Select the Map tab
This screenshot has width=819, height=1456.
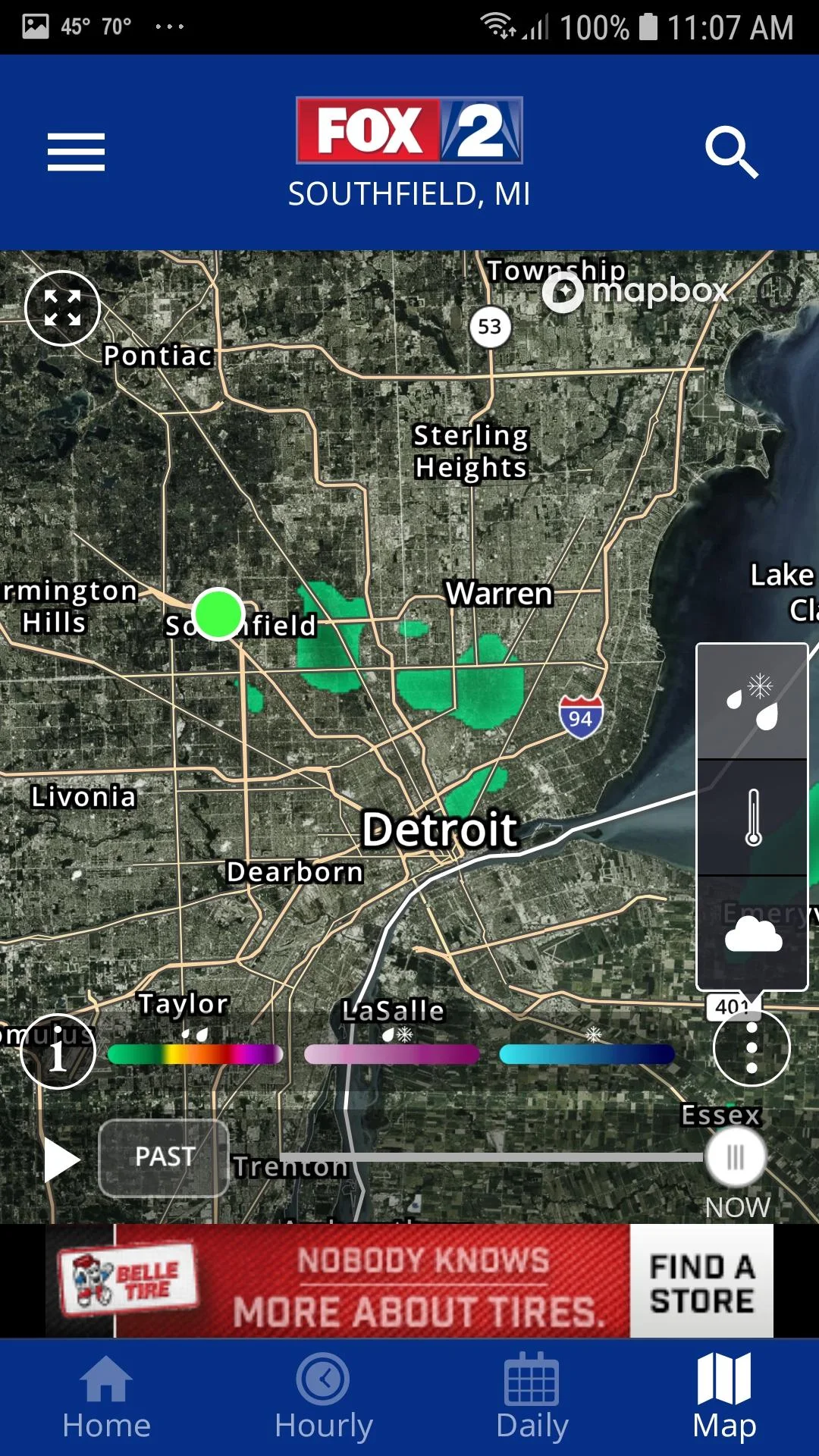click(x=724, y=1397)
